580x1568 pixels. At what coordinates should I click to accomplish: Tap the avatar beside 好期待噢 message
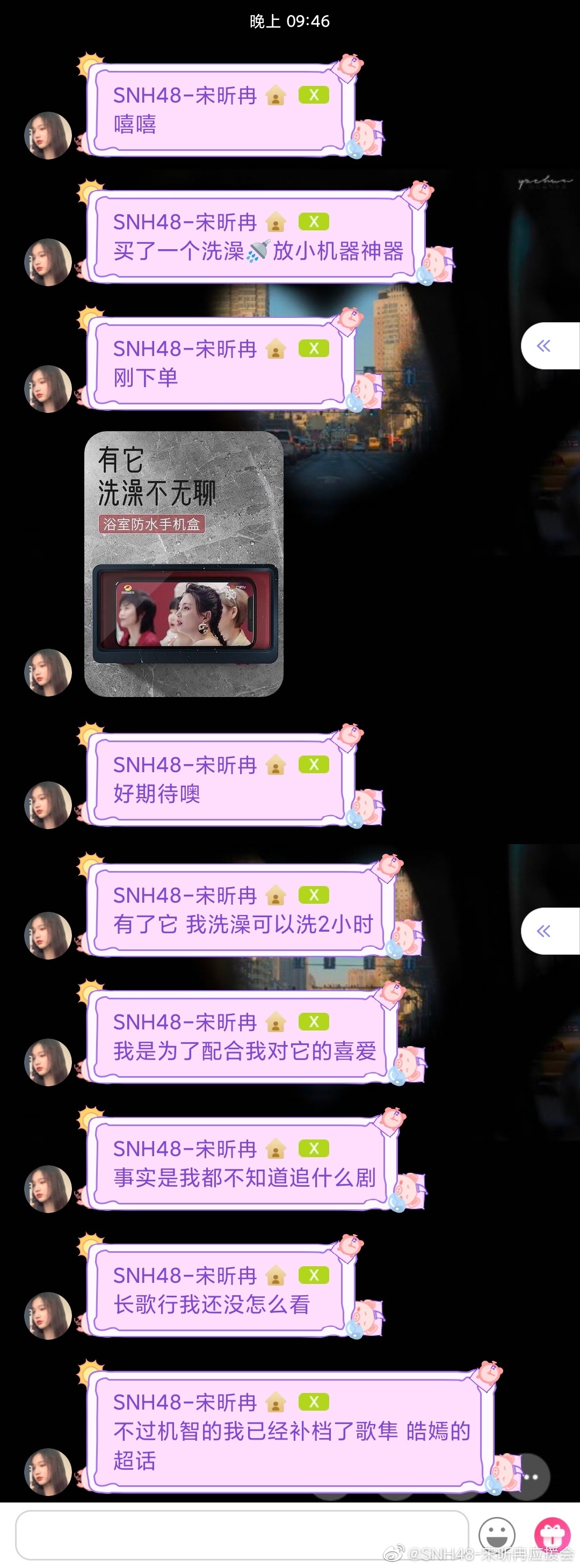point(48,805)
